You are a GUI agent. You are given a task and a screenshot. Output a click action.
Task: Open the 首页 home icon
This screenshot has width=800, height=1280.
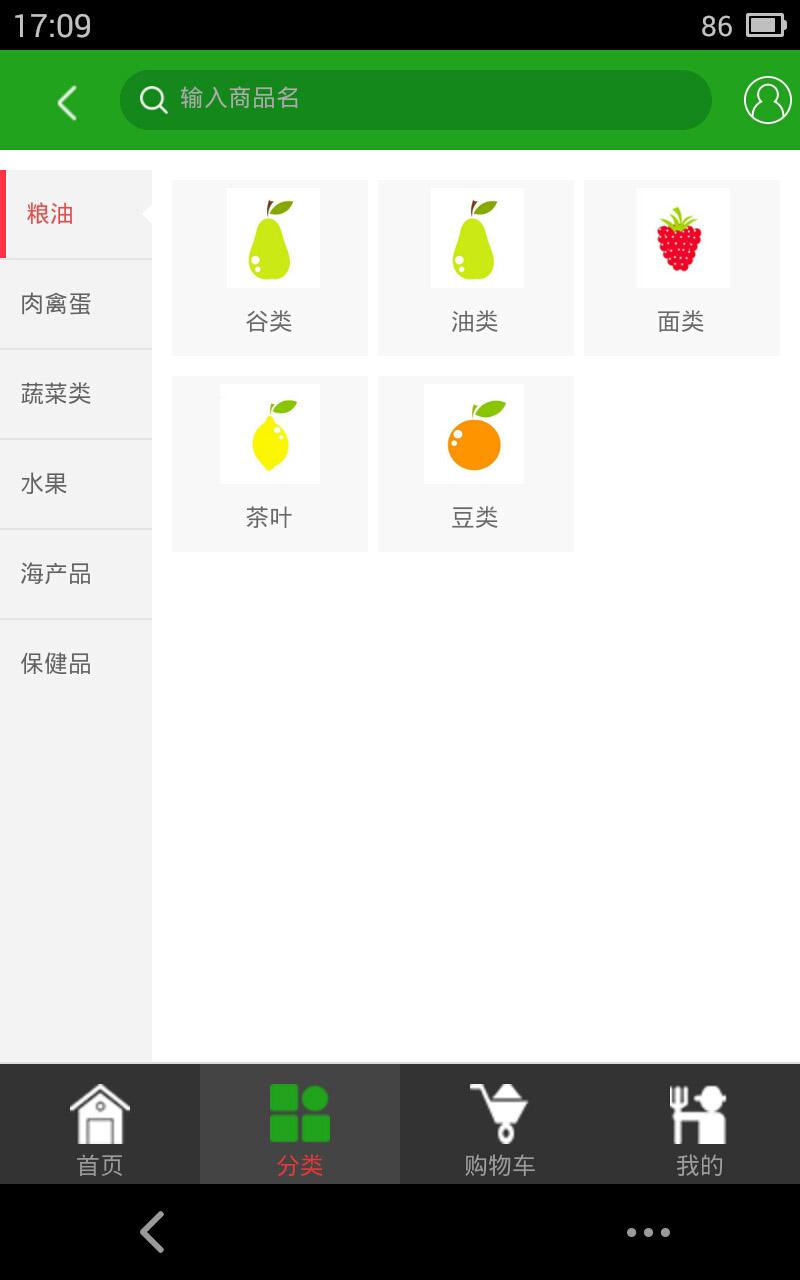click(98, 1110)
